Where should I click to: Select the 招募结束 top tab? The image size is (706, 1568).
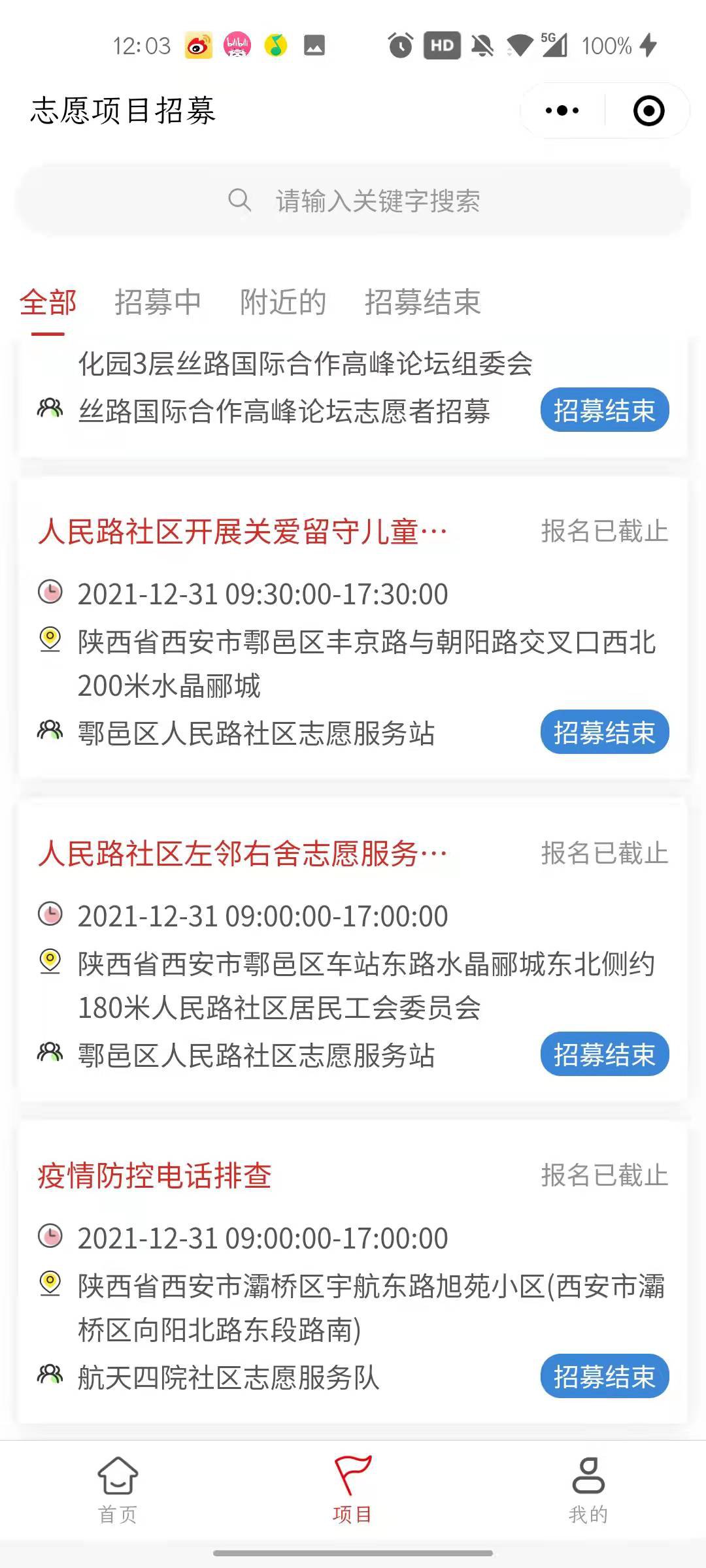tap(422, 302)
